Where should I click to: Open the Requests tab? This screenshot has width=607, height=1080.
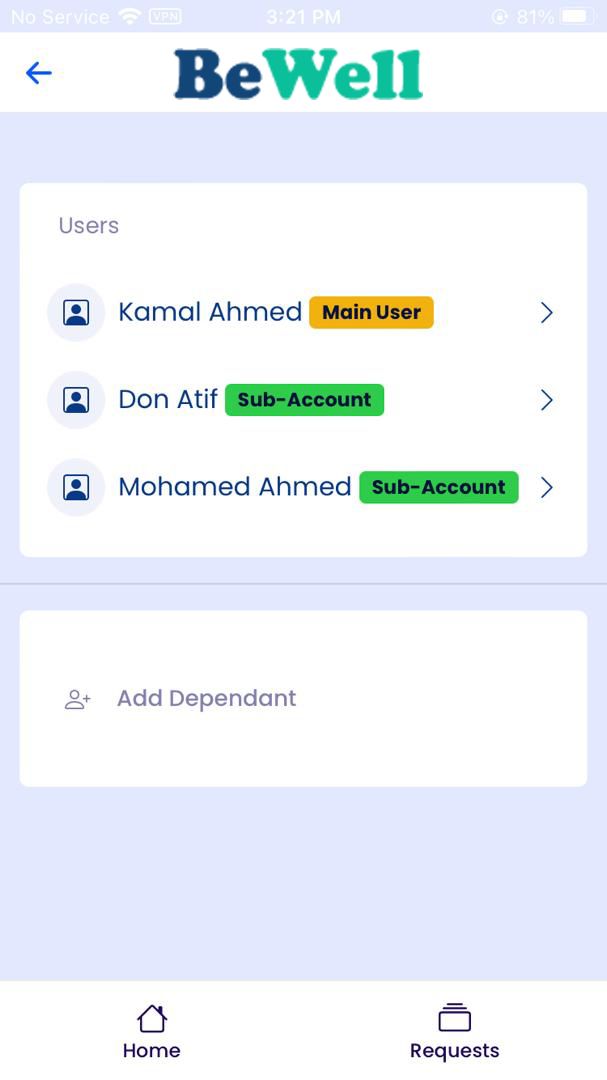click(454, 1032)
